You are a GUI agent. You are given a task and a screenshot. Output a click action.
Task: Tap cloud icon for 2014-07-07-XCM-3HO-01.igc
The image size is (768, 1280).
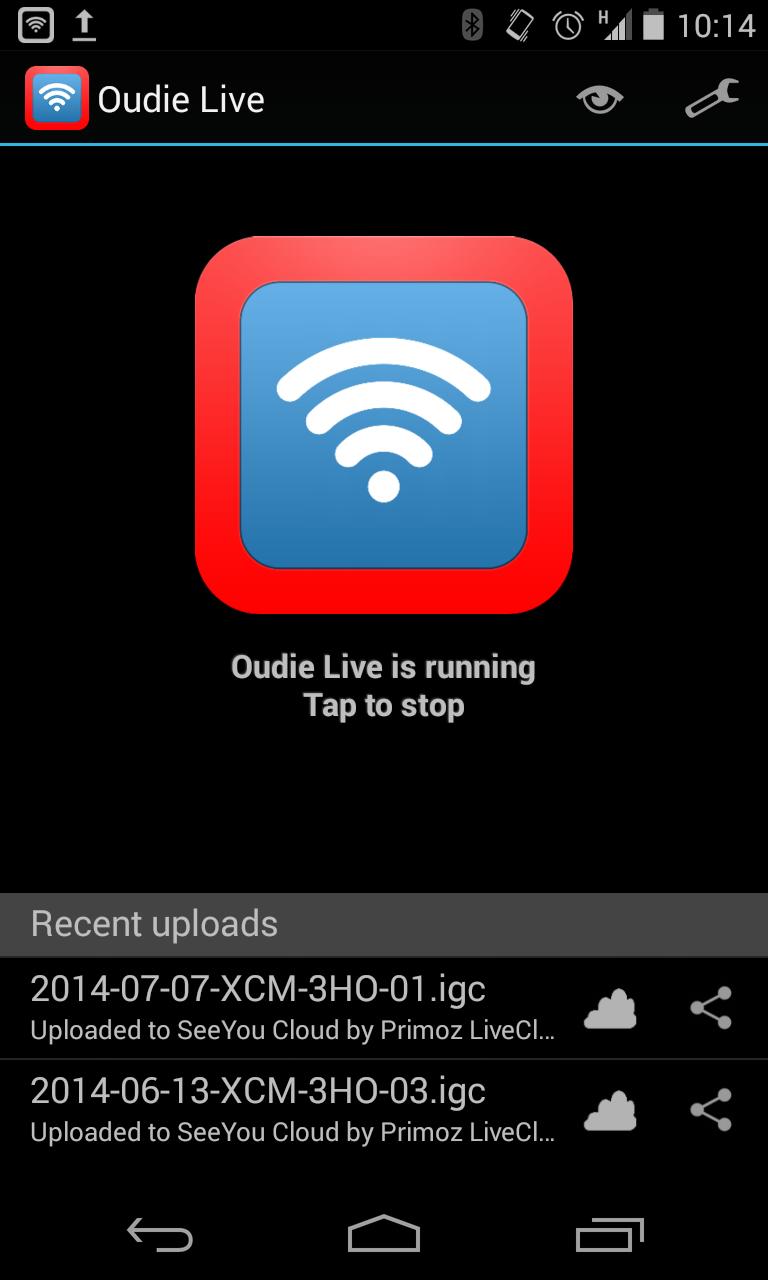(x=610, y=1008)
